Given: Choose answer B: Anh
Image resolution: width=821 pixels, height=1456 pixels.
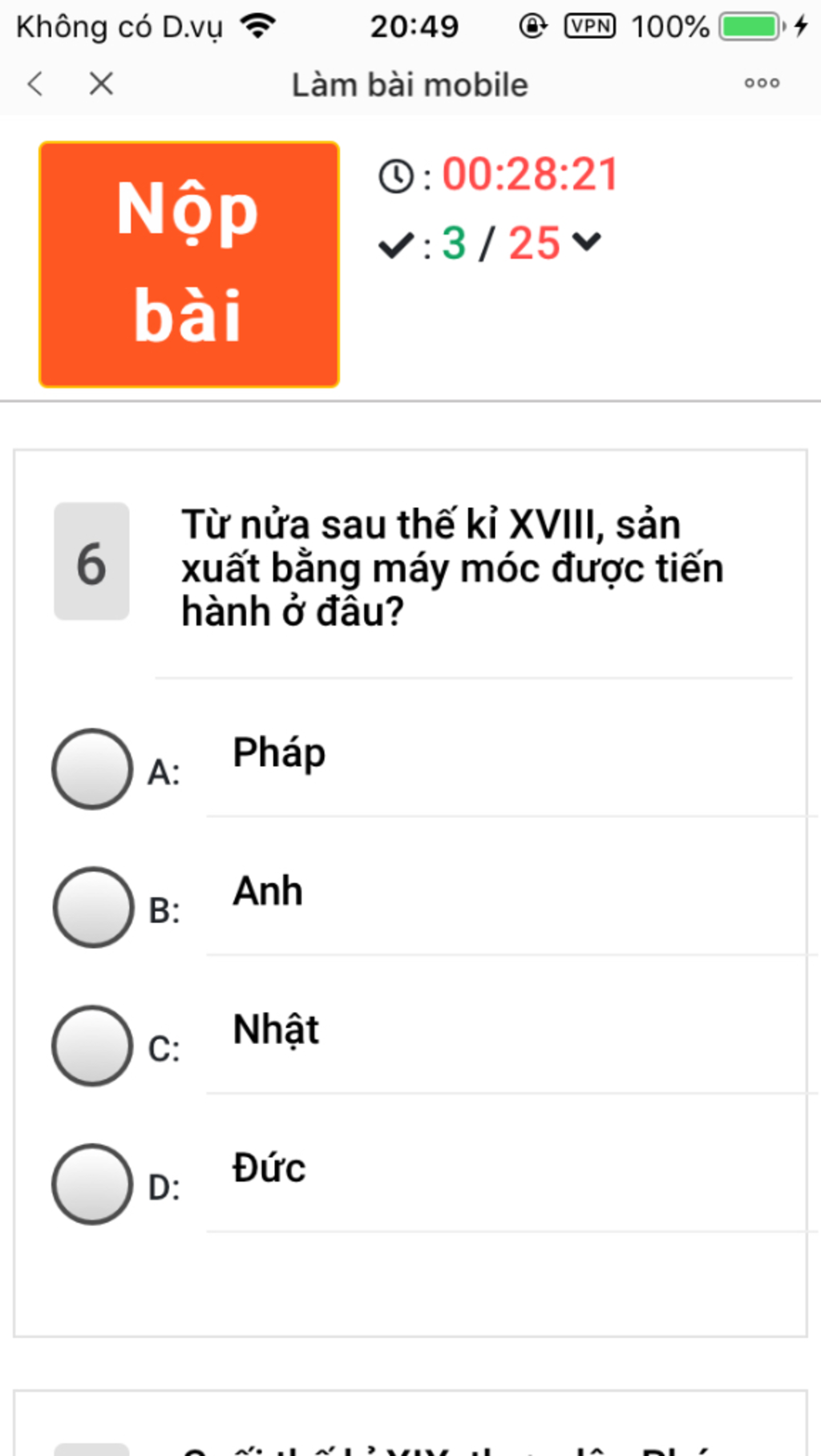Looking at the screenshot, I should tap(93, 907).
